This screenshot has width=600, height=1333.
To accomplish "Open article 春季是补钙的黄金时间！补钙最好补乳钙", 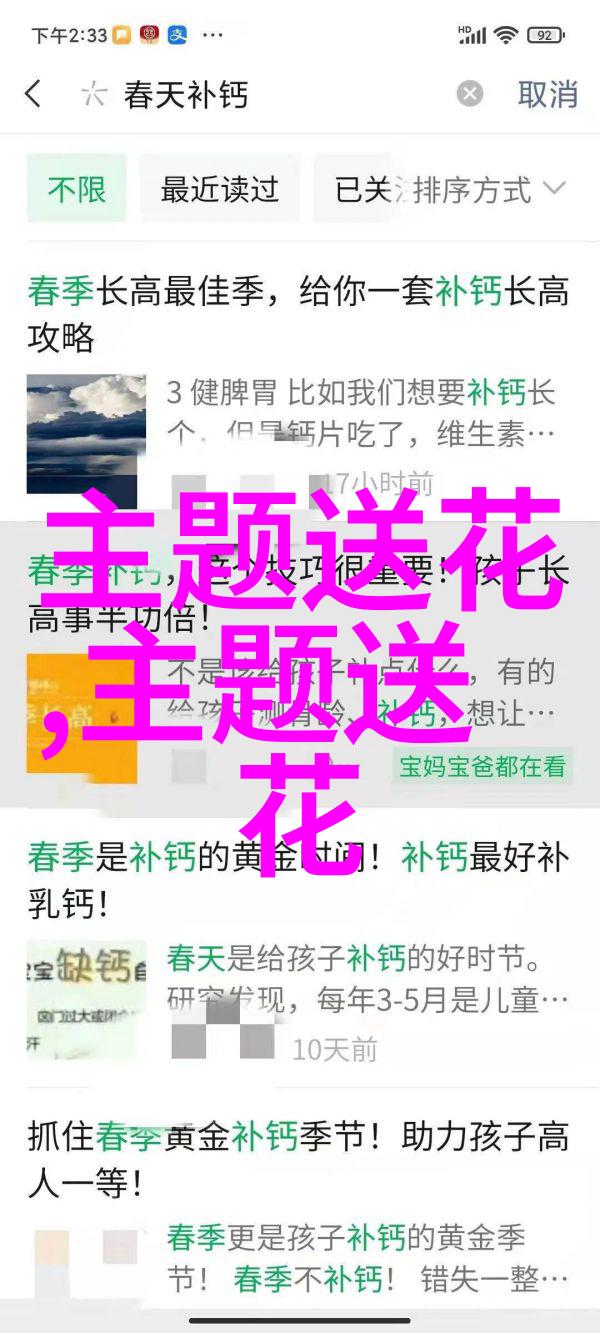I will point(297,881).
